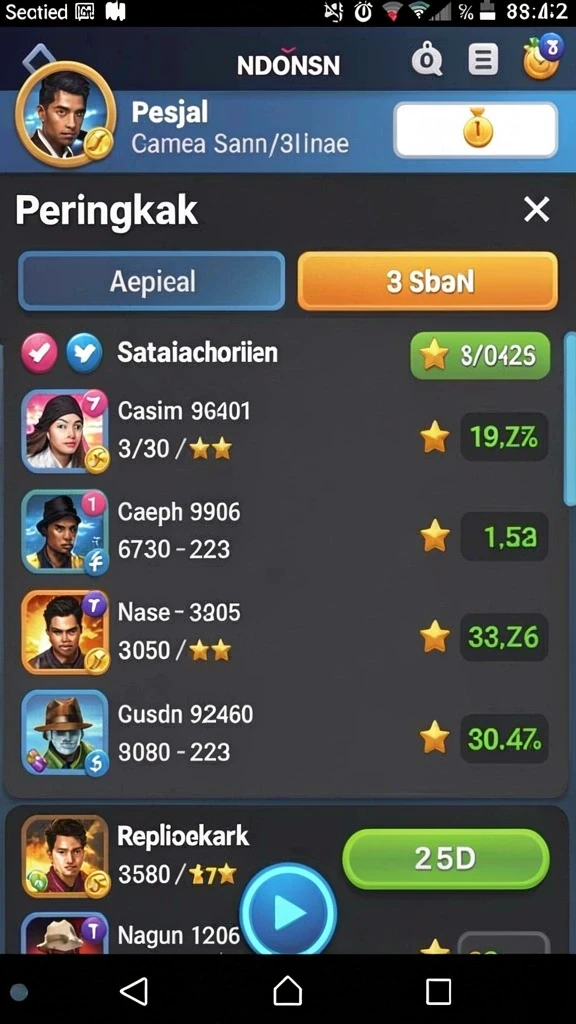Tap the pink checkmark icon
This screenshot has width=576, height=1024.
click(39, 353)
